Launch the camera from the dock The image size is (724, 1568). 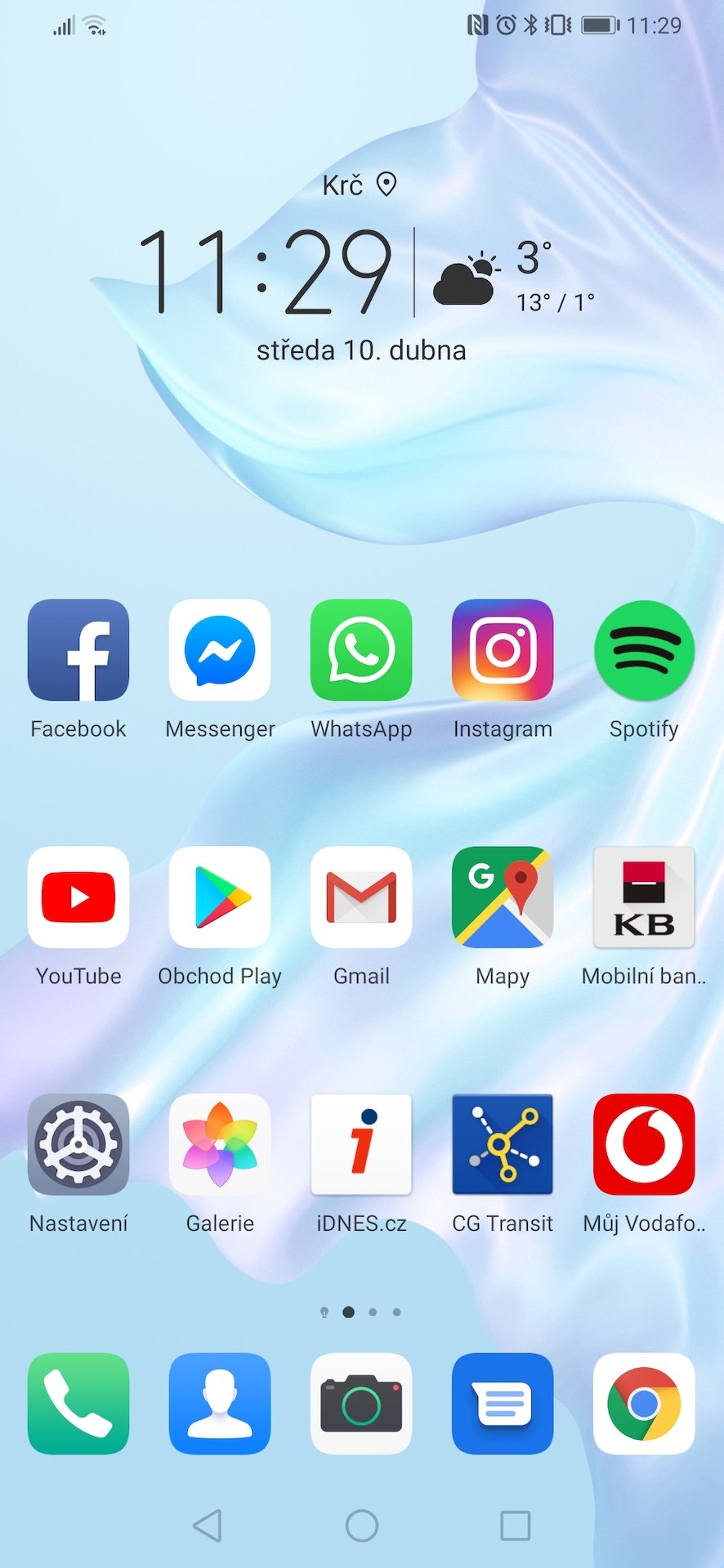pyautogui.click(x=361, y=1403)
